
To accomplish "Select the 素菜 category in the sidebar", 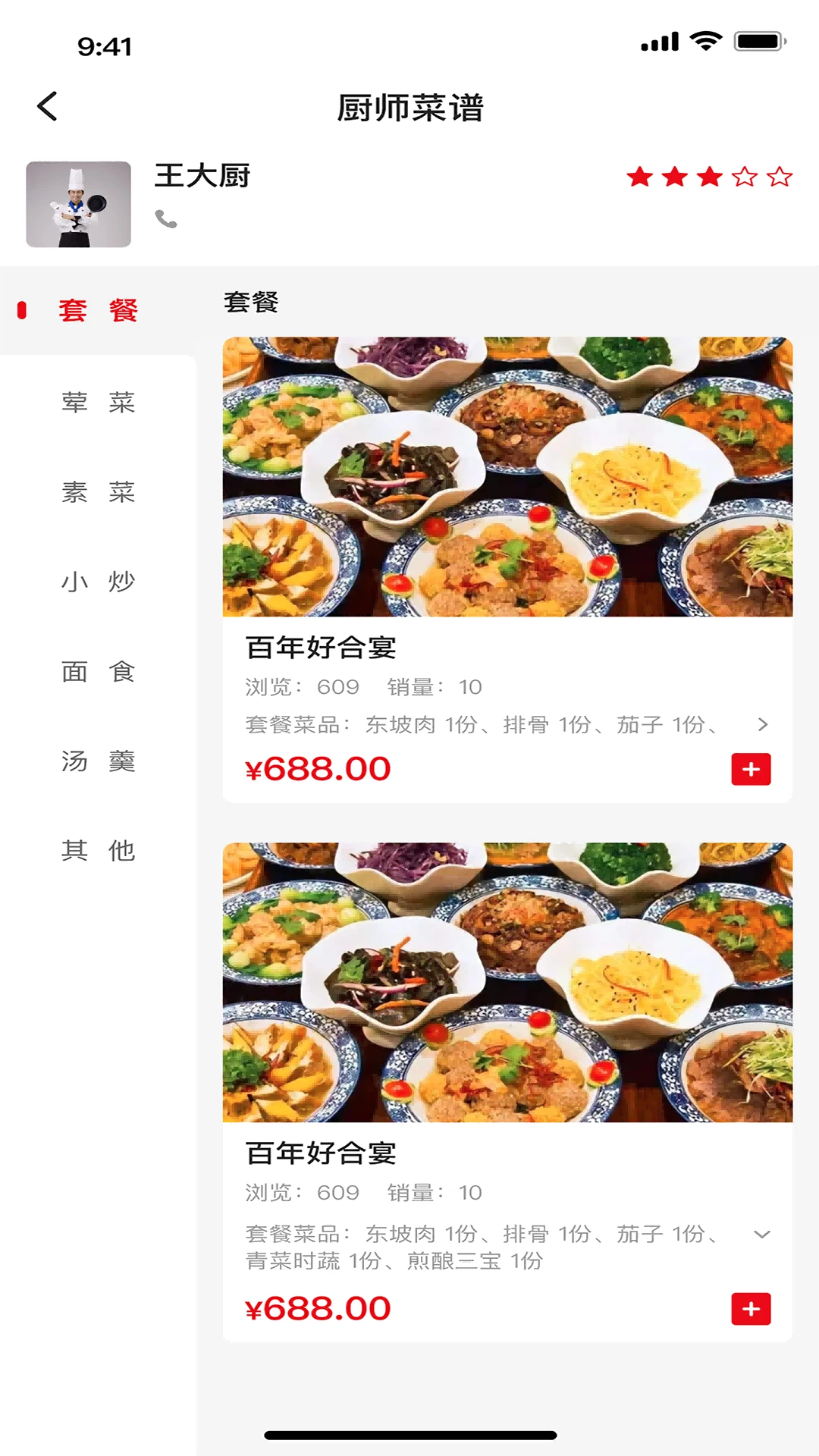I will click(x=99, y=491).
